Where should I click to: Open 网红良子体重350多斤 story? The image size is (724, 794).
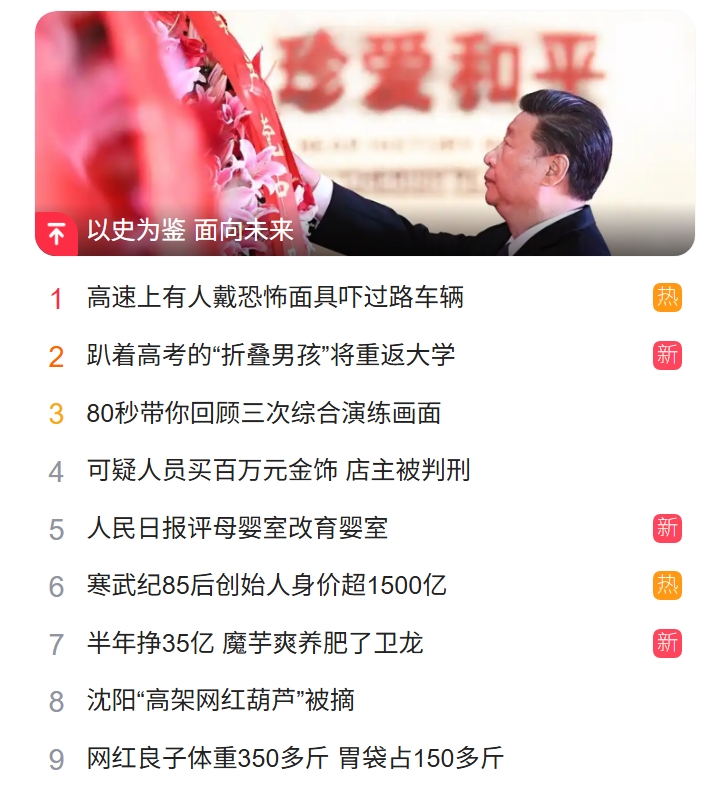pos(295,759)
